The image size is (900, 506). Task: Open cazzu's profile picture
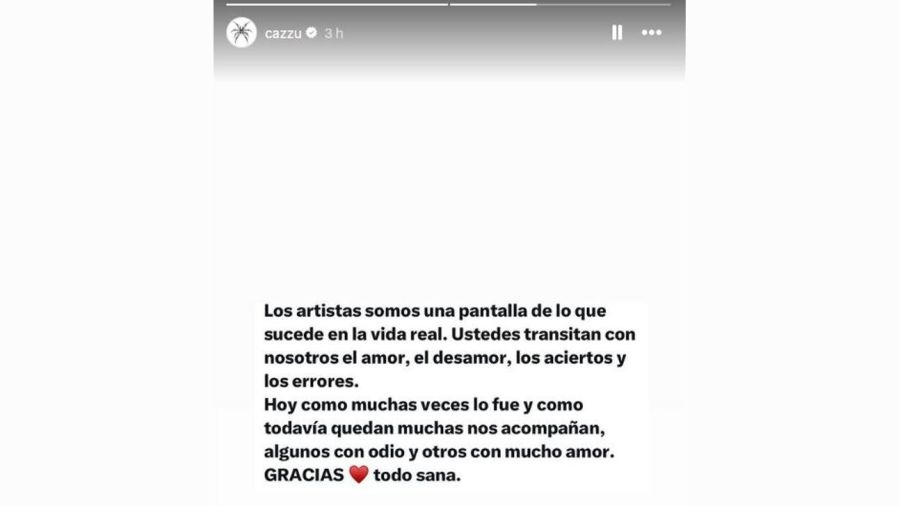tap(241, 33)
